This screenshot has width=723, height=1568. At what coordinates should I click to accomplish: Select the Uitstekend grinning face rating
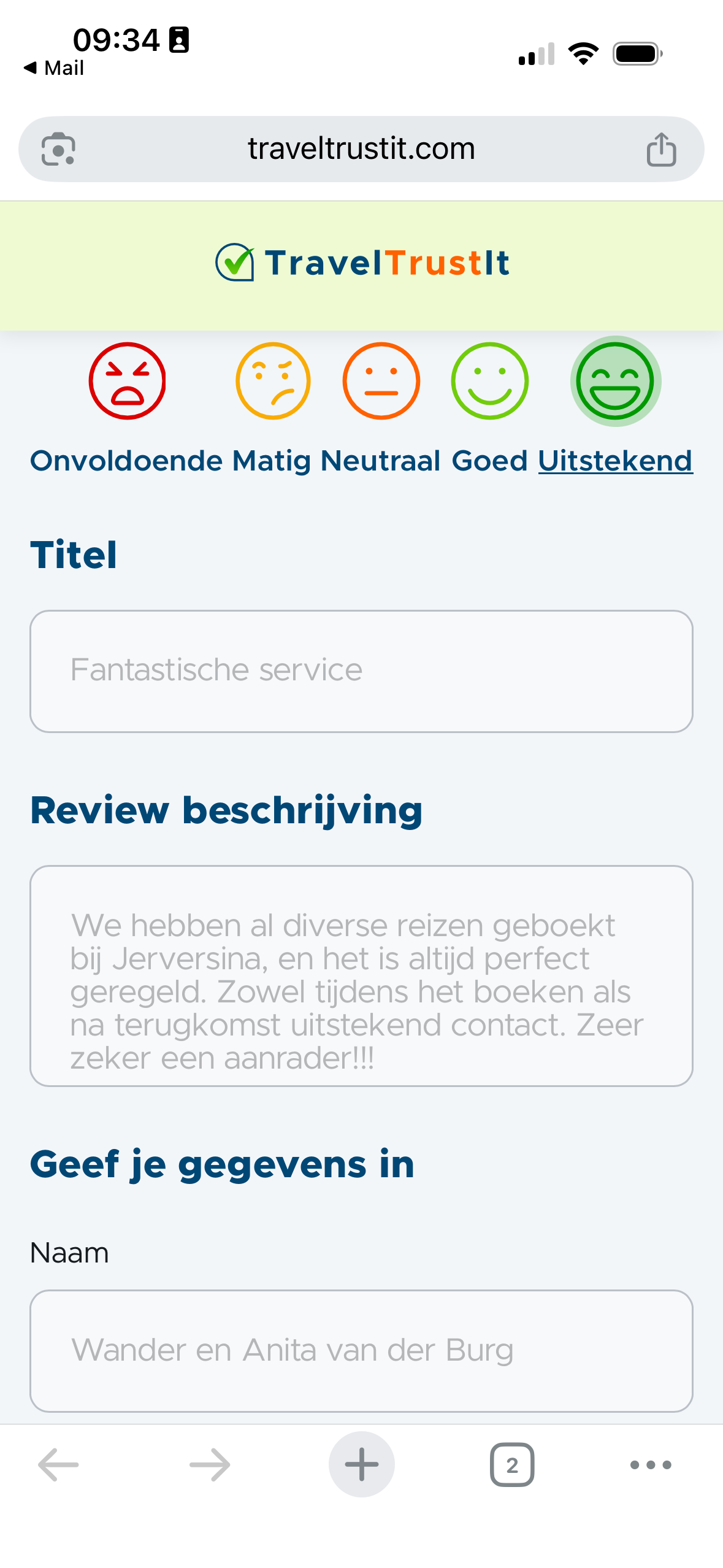click(615, 381)
